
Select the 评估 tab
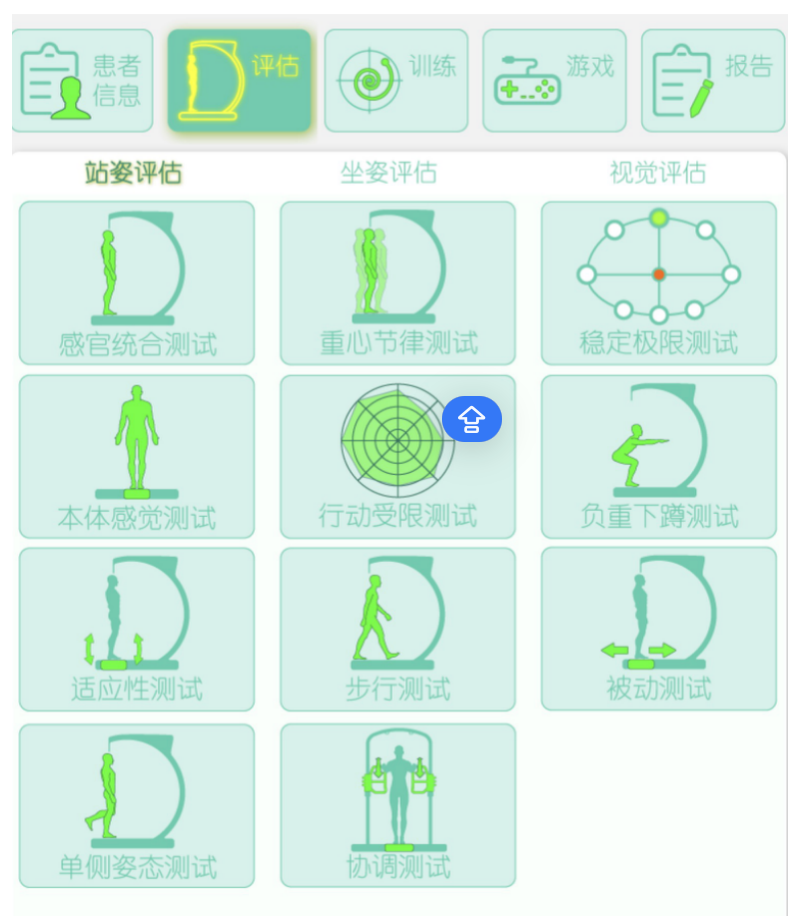240,80
